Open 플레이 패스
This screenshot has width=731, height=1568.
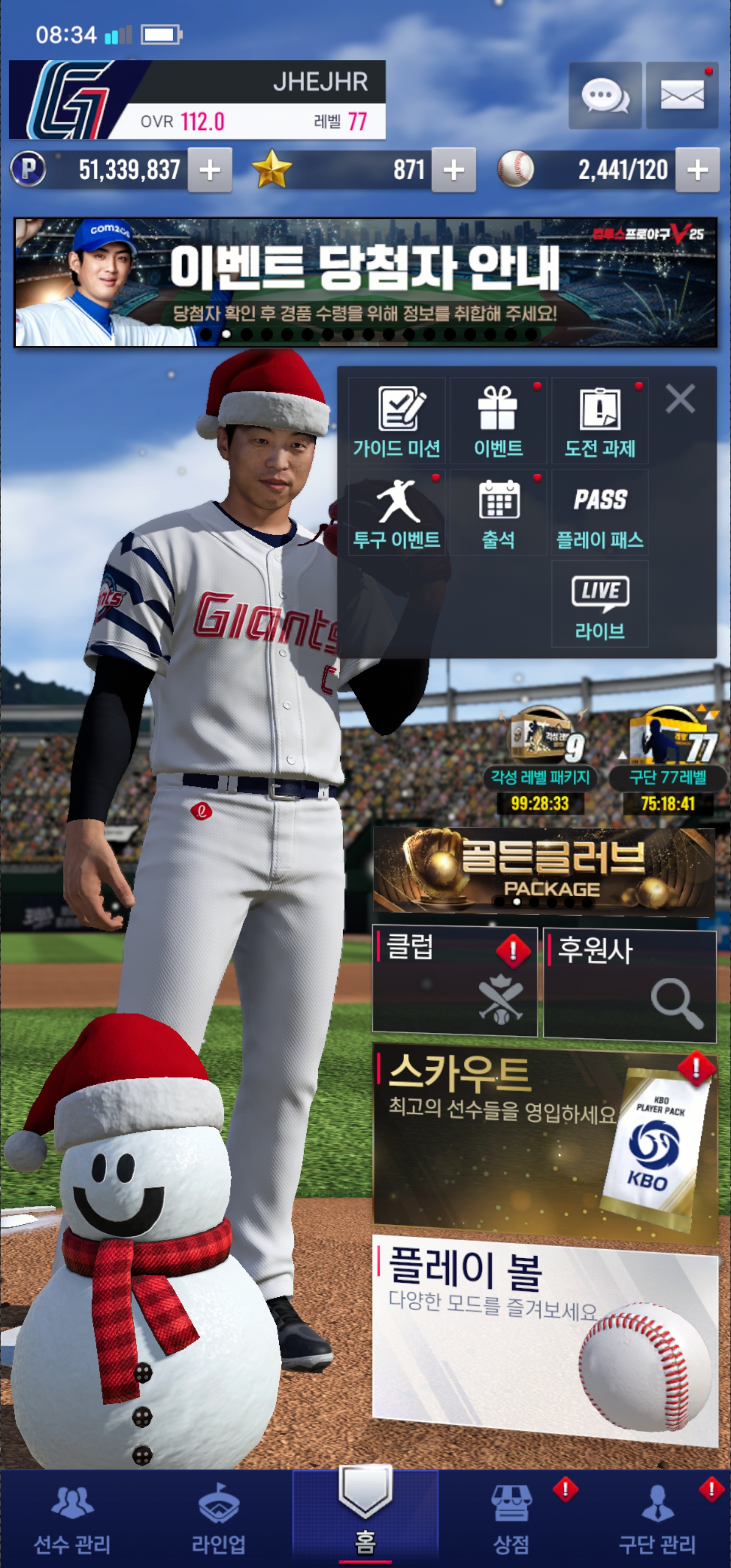(600, 512)
